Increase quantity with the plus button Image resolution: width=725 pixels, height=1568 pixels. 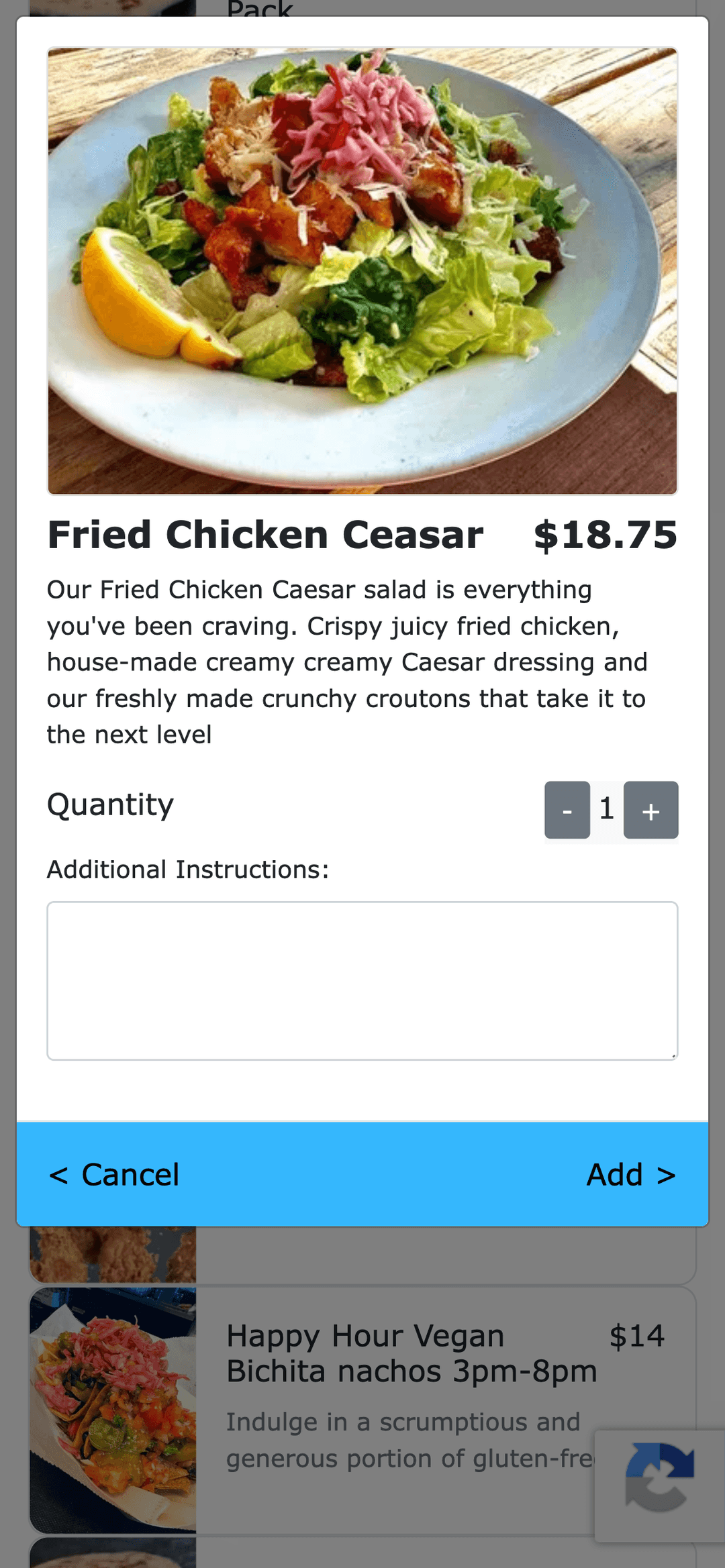(650, 810)
